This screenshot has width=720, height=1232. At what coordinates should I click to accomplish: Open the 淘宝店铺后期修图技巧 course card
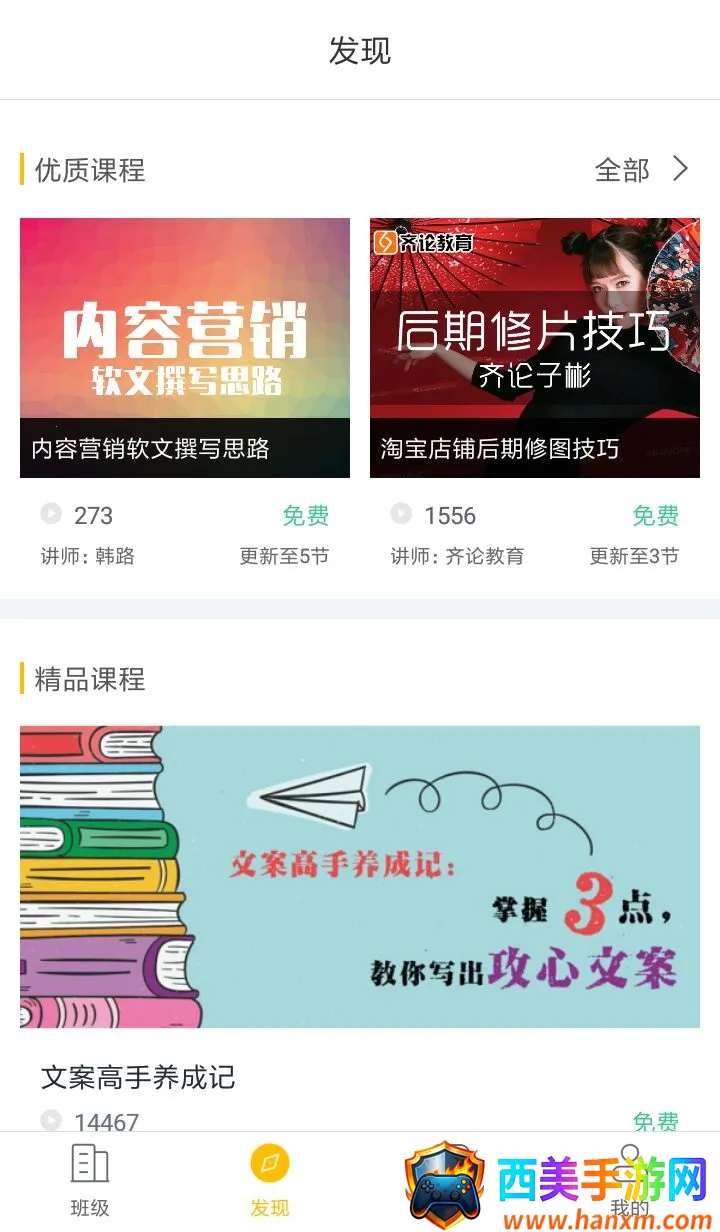[x=535, y=348]
